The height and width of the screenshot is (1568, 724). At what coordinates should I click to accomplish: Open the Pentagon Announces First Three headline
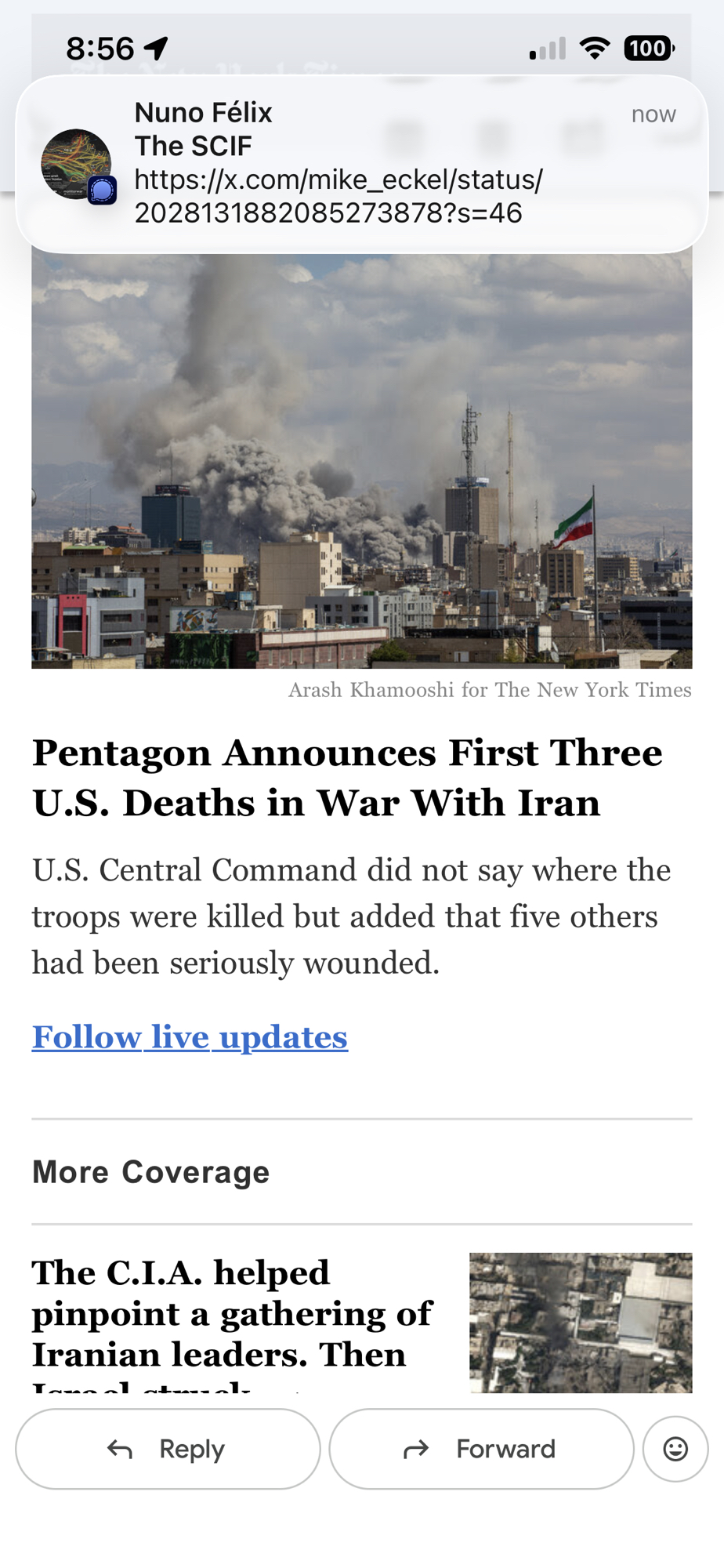click(347, 778)
